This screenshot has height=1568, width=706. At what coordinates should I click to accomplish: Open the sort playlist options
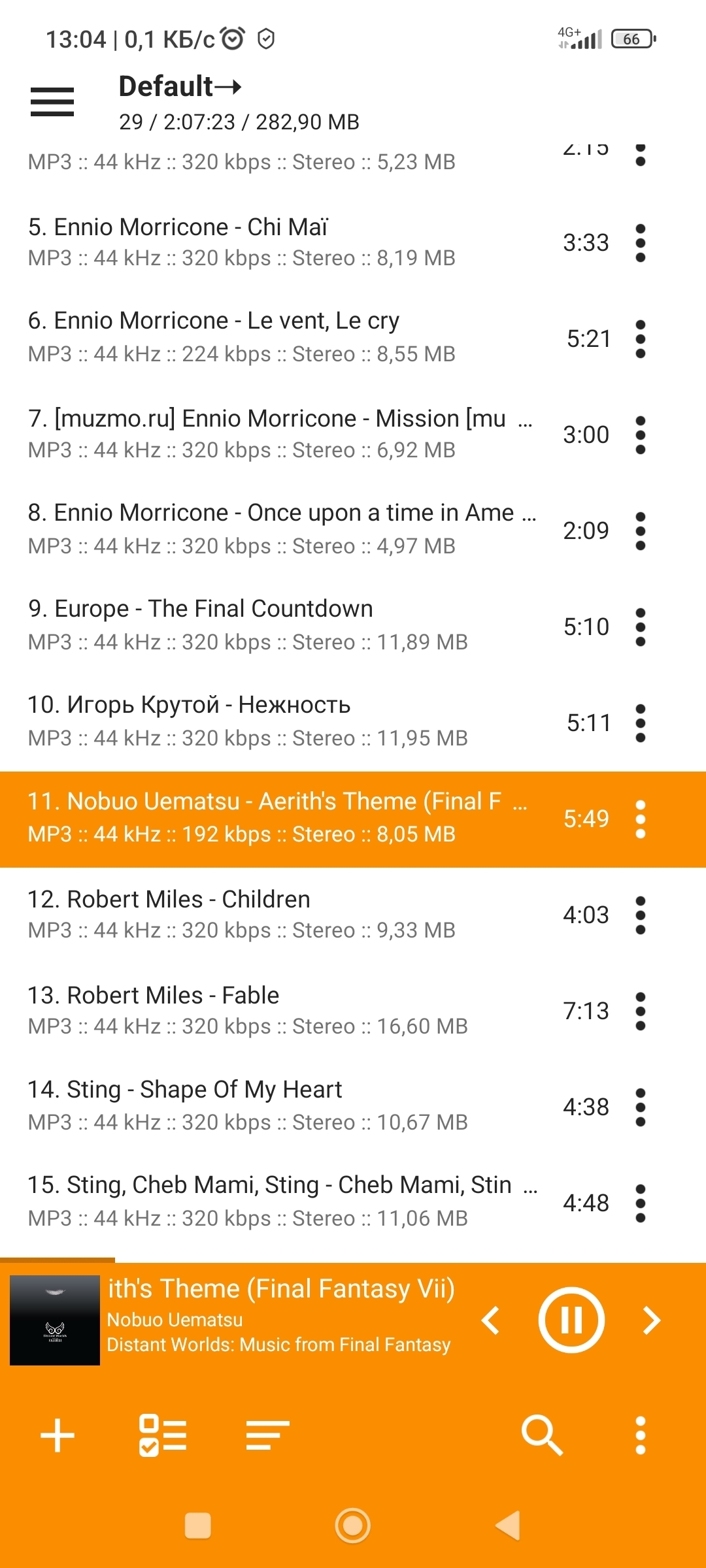tap(267, 1435)
